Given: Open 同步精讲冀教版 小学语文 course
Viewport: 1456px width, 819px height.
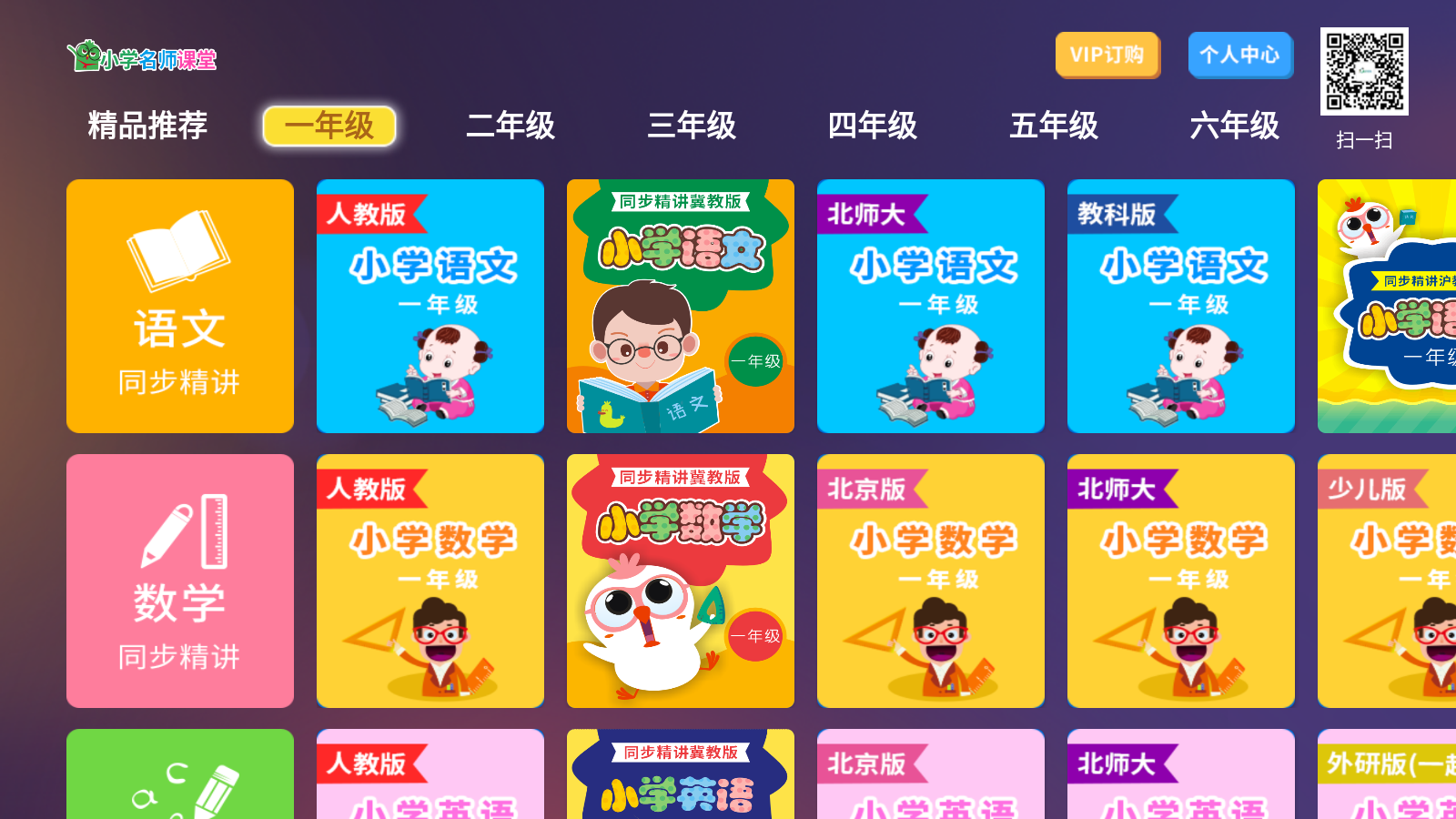Looking at the screenshot, I should (681, 306).
